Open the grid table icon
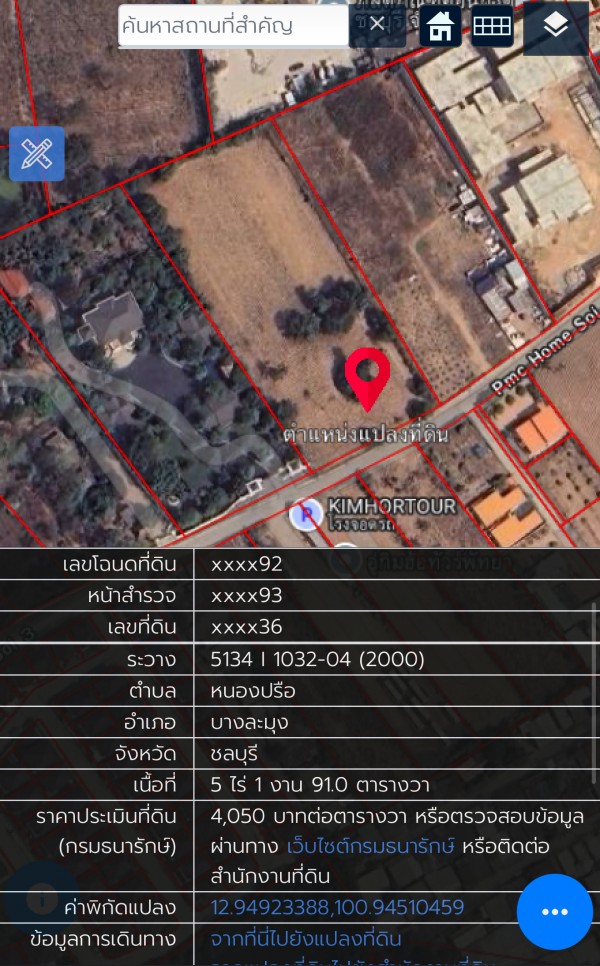 click(492, 27)
